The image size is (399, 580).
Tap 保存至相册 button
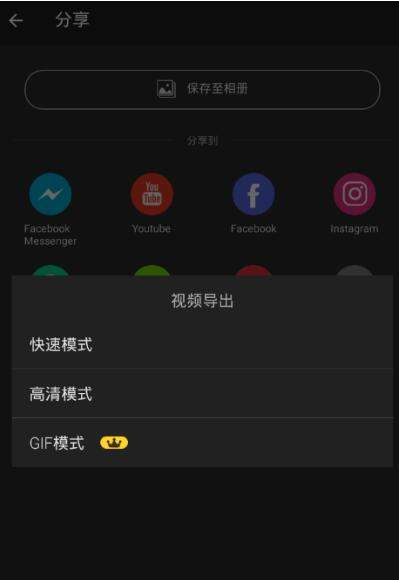click(x=202, y=90)
